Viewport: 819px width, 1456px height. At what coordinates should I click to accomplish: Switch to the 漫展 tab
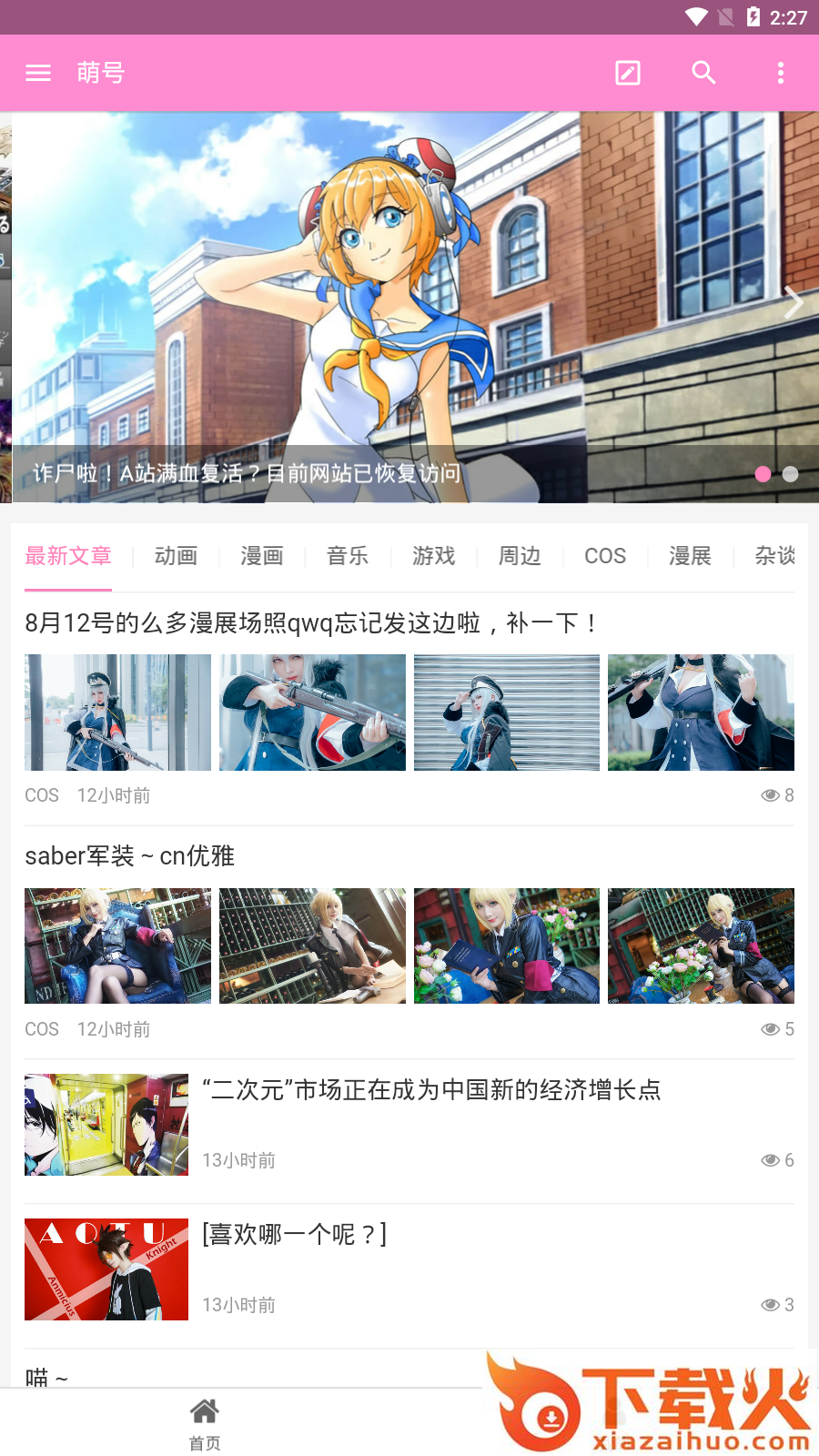point(690,556)
